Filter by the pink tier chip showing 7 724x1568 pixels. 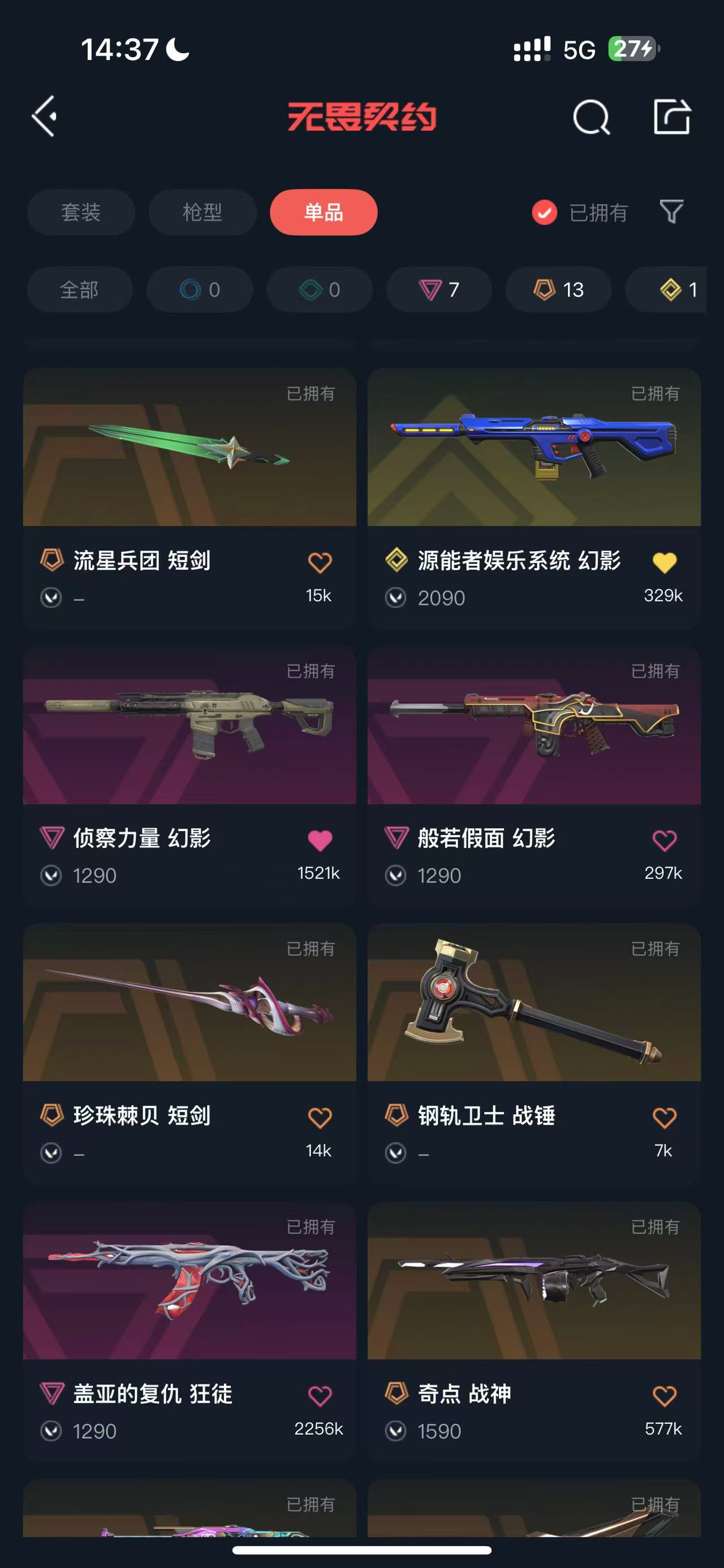[x=438, y=290]
